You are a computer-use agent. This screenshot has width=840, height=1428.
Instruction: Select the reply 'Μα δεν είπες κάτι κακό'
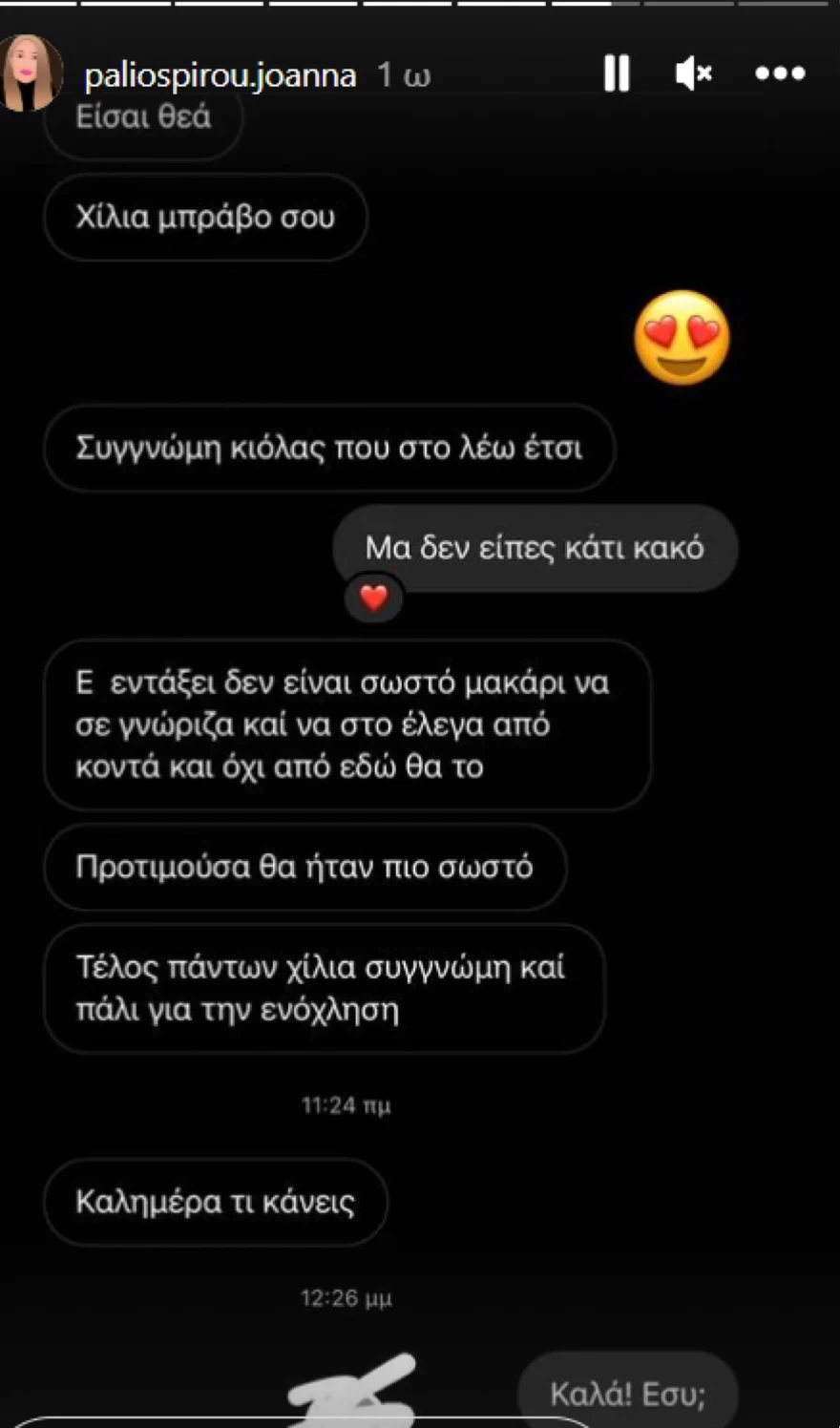point(535,547)
